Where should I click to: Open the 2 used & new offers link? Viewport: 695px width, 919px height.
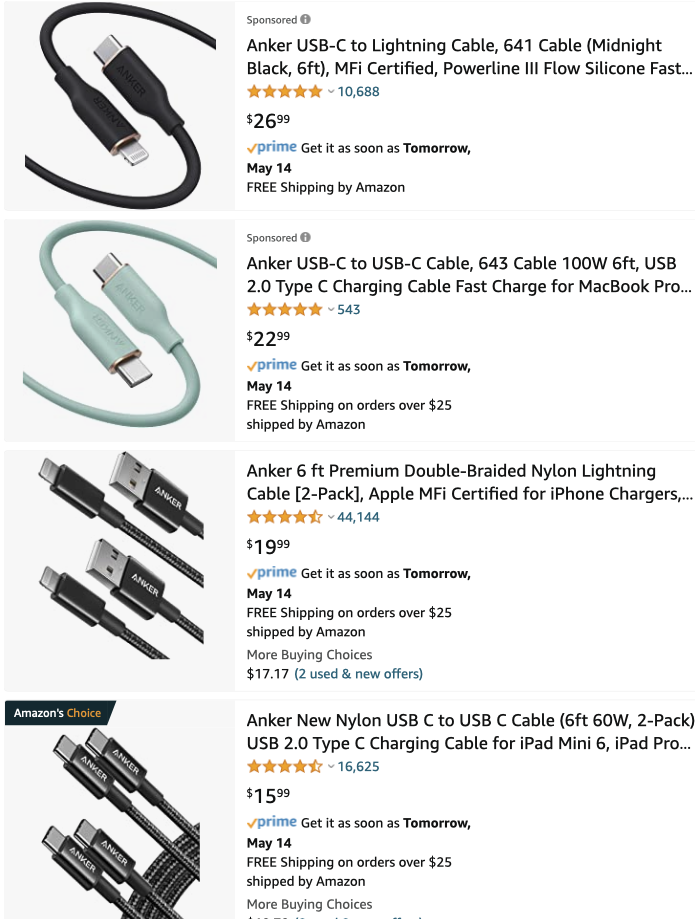pyautogui.click(x=358, y=673)
